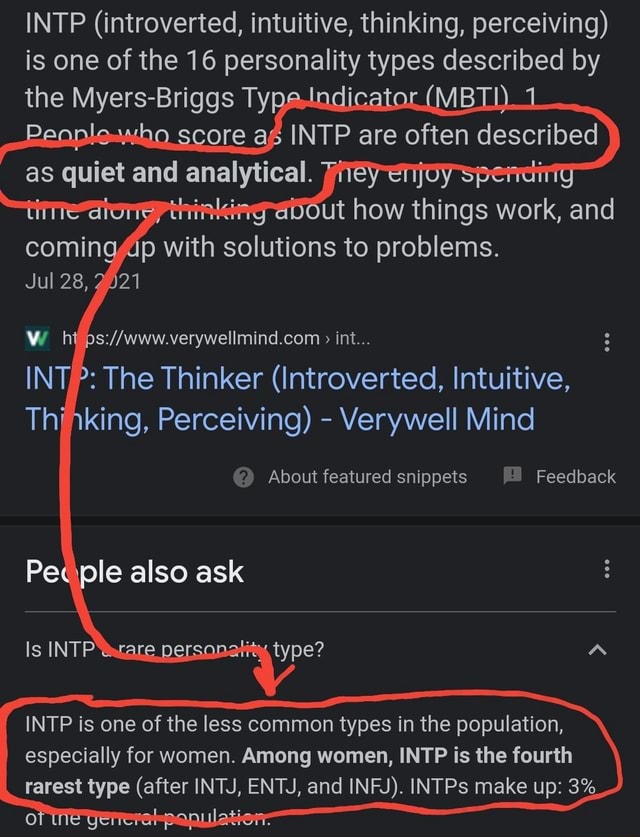Viewport: 640px width, 837px height.
Task: Open People also ask options menu
Action: pyautogui.click(x=607, y=571)
